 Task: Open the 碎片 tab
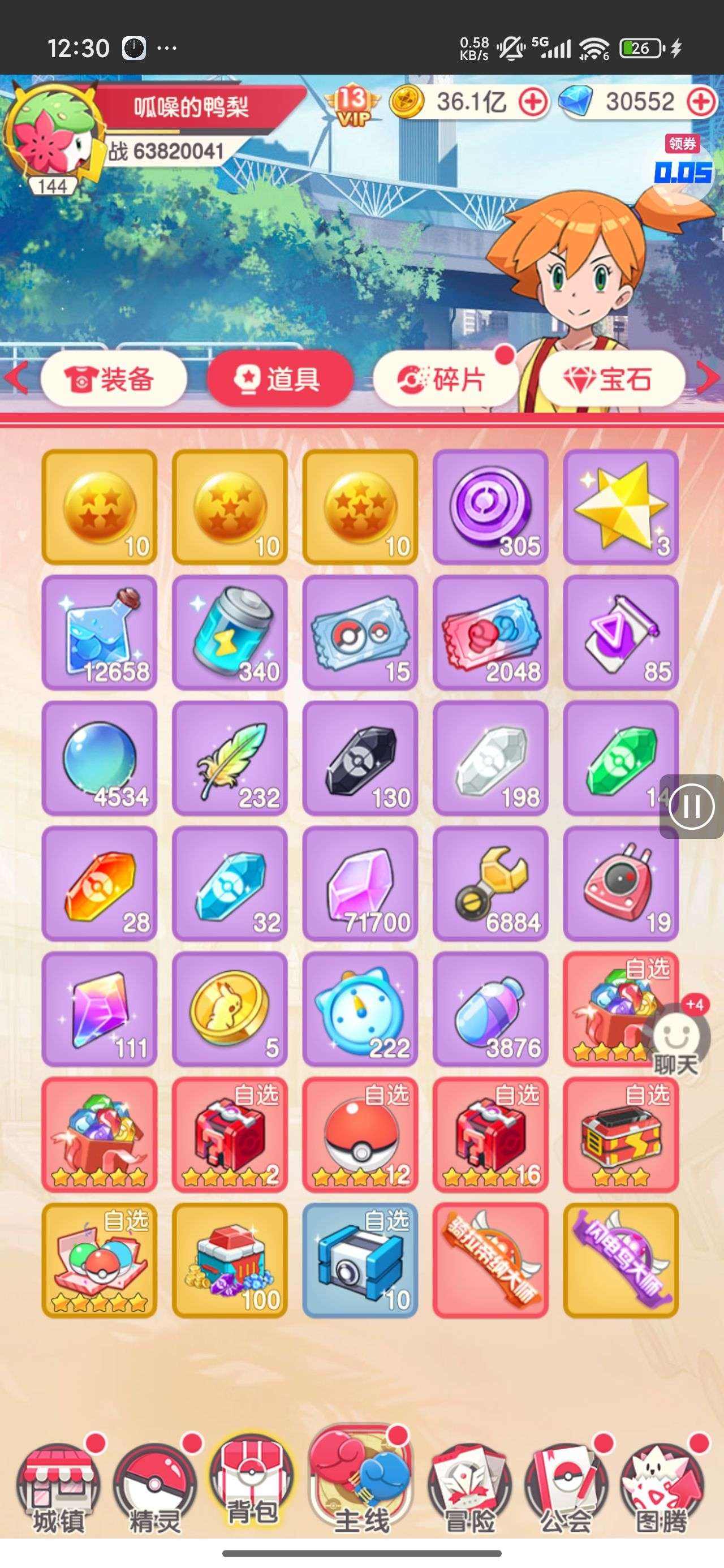pyautogui.click(x=445, y=379)
